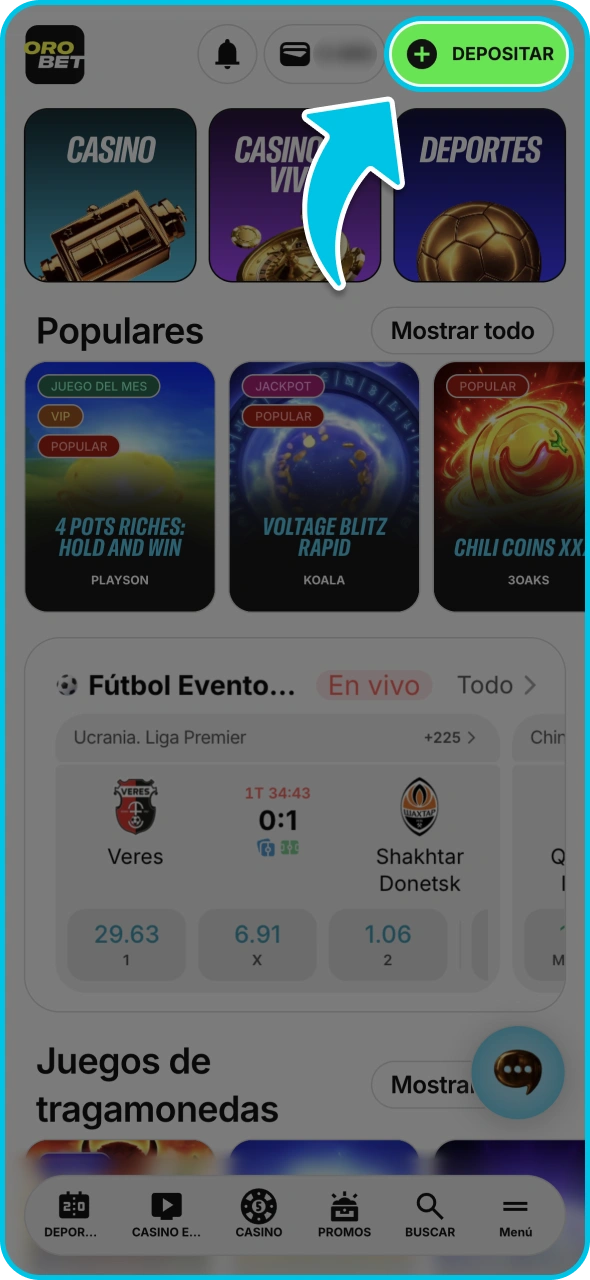Show all popular games
This screenshot has height=1280, width=590.
click(x=462, y=331)
